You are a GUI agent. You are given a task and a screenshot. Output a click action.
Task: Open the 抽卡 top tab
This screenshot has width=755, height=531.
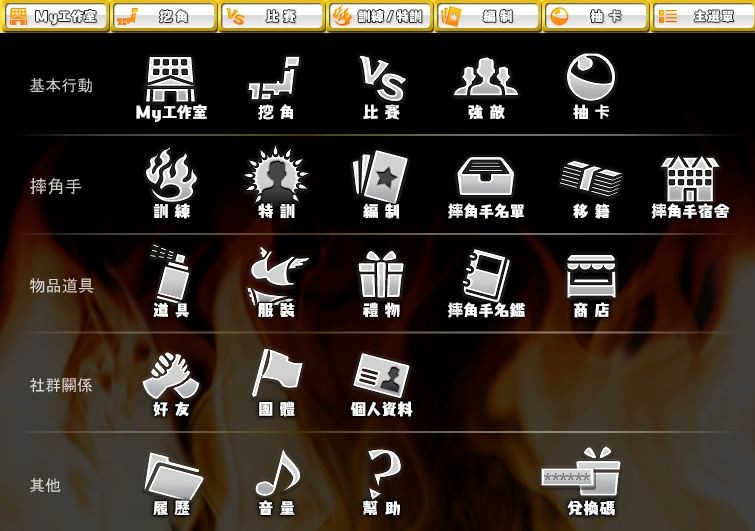[x=597, y=16]
